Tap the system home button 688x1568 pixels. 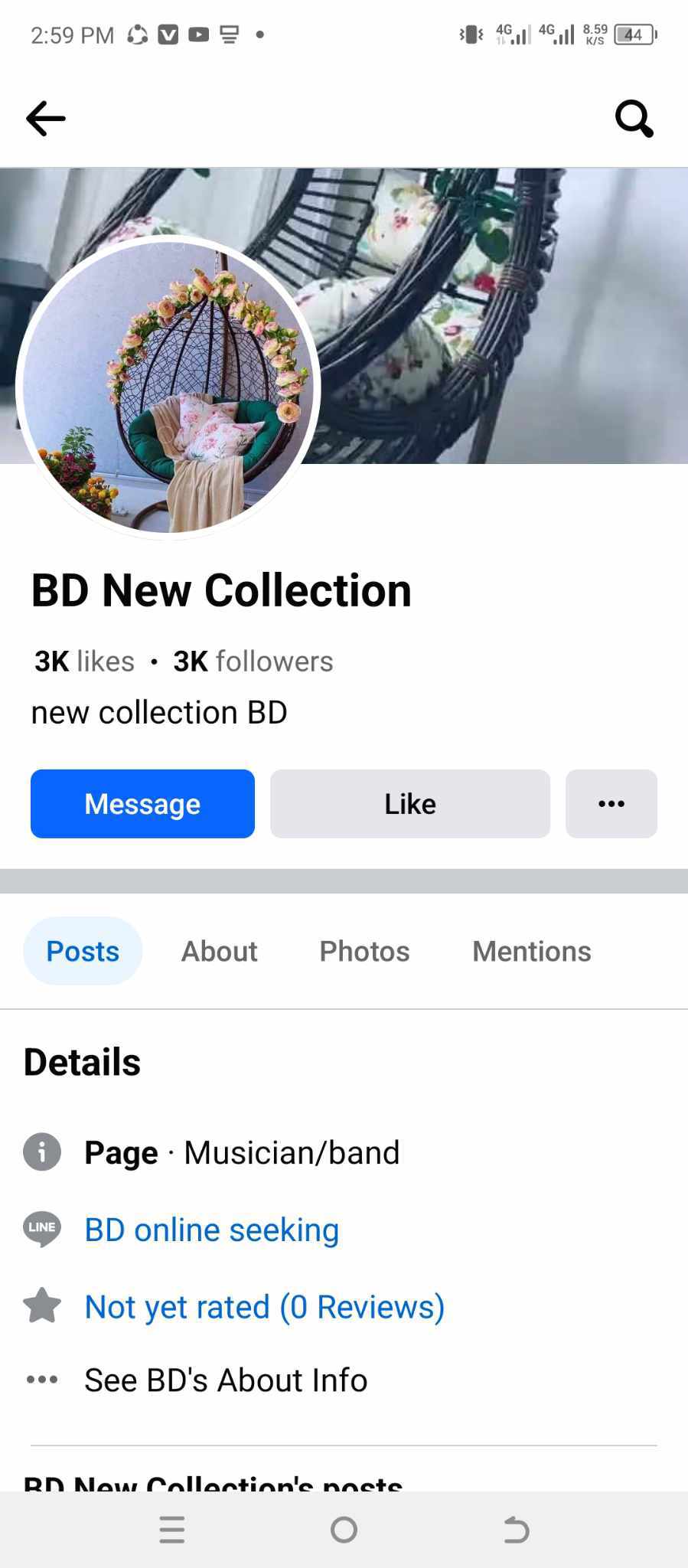[x=344, y=1530]
